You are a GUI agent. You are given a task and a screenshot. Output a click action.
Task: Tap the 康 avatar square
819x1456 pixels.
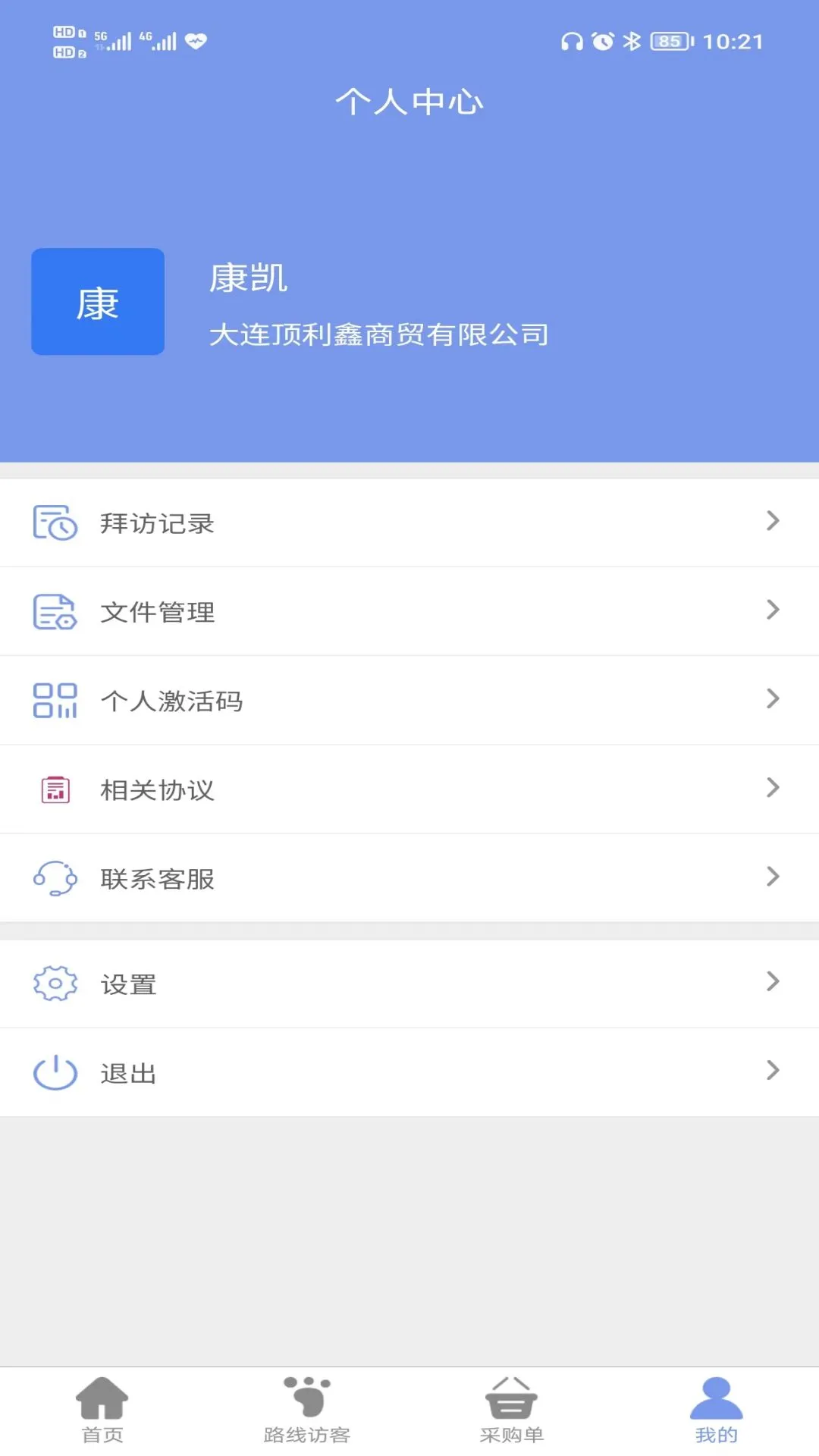97,301
